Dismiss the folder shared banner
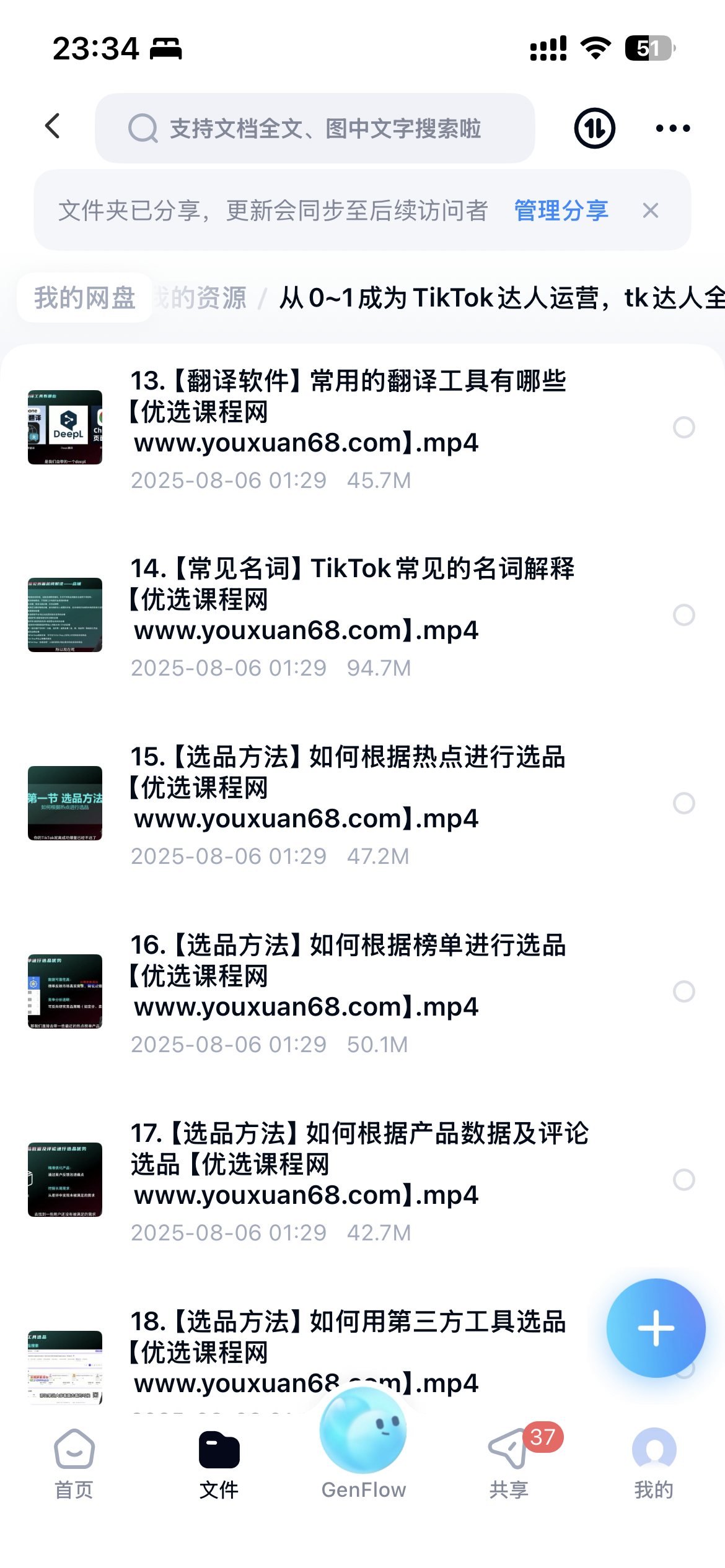 point(650,211)
